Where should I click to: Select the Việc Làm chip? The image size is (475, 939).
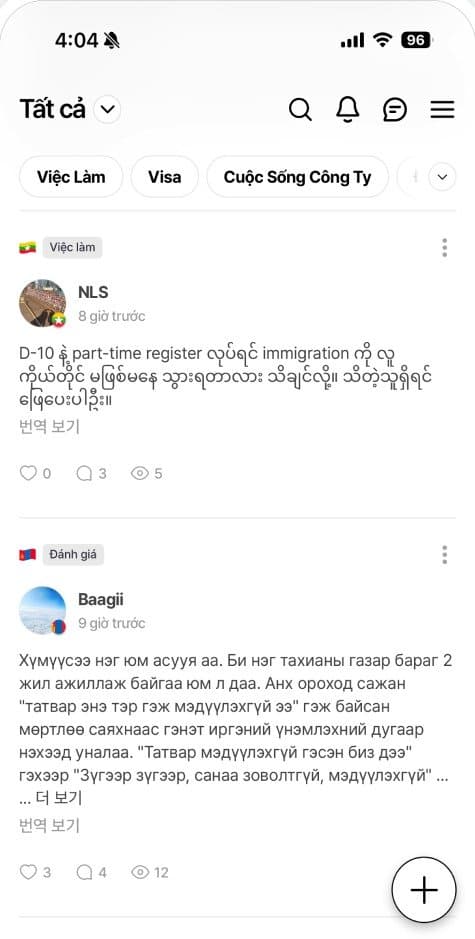pyautogui.click(x=71, y=177)
